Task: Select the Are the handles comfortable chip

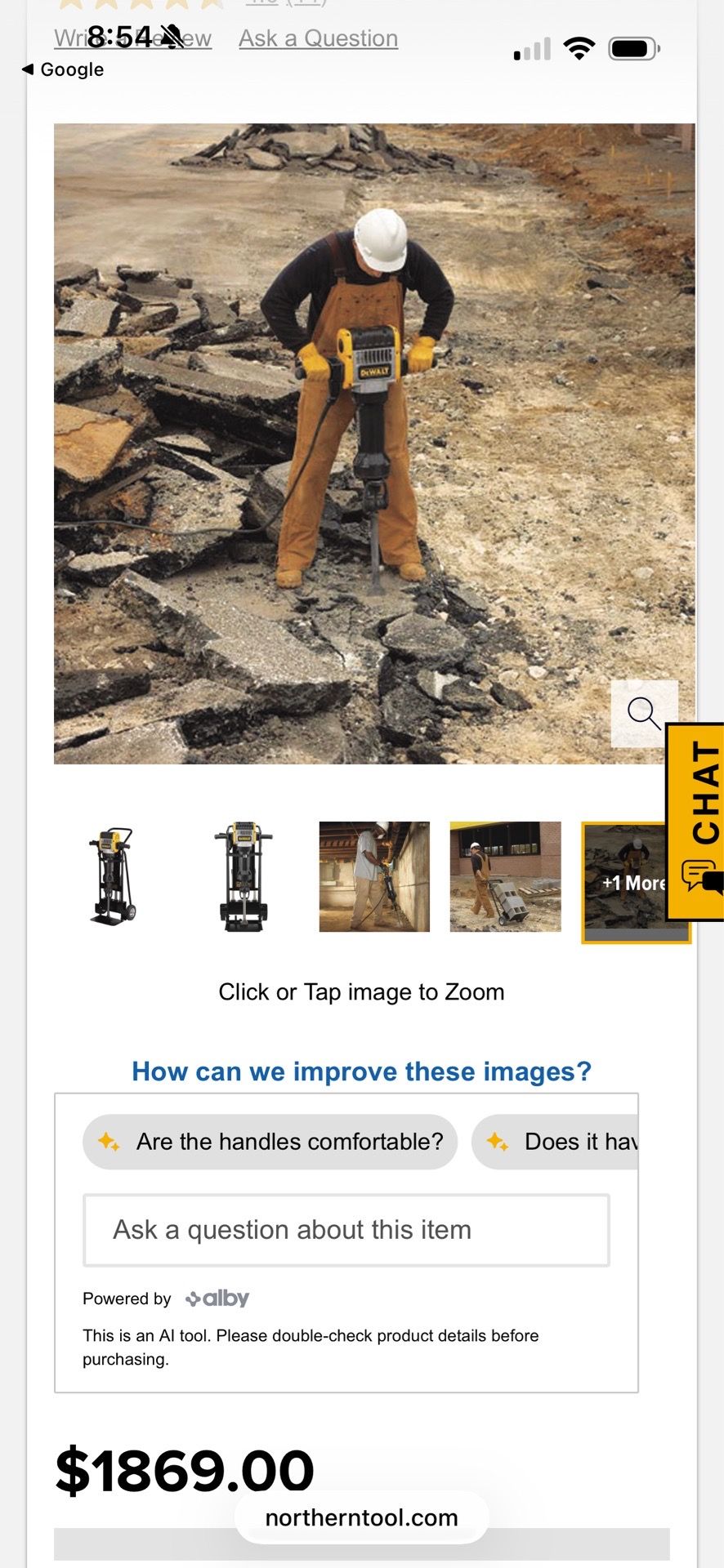Action: tap(270, 1142)
